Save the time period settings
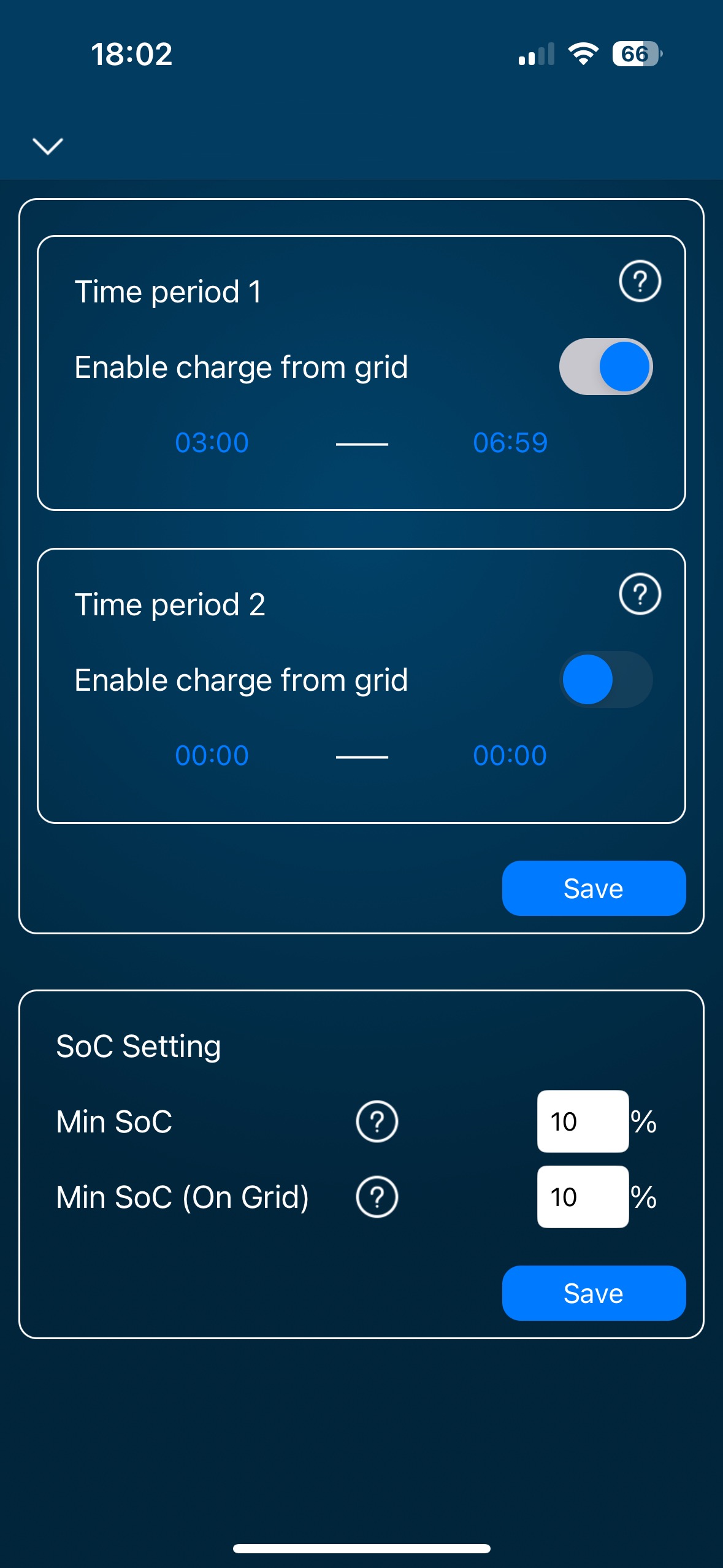Screen dimensions: 723x1568 (x=593, y=888)
